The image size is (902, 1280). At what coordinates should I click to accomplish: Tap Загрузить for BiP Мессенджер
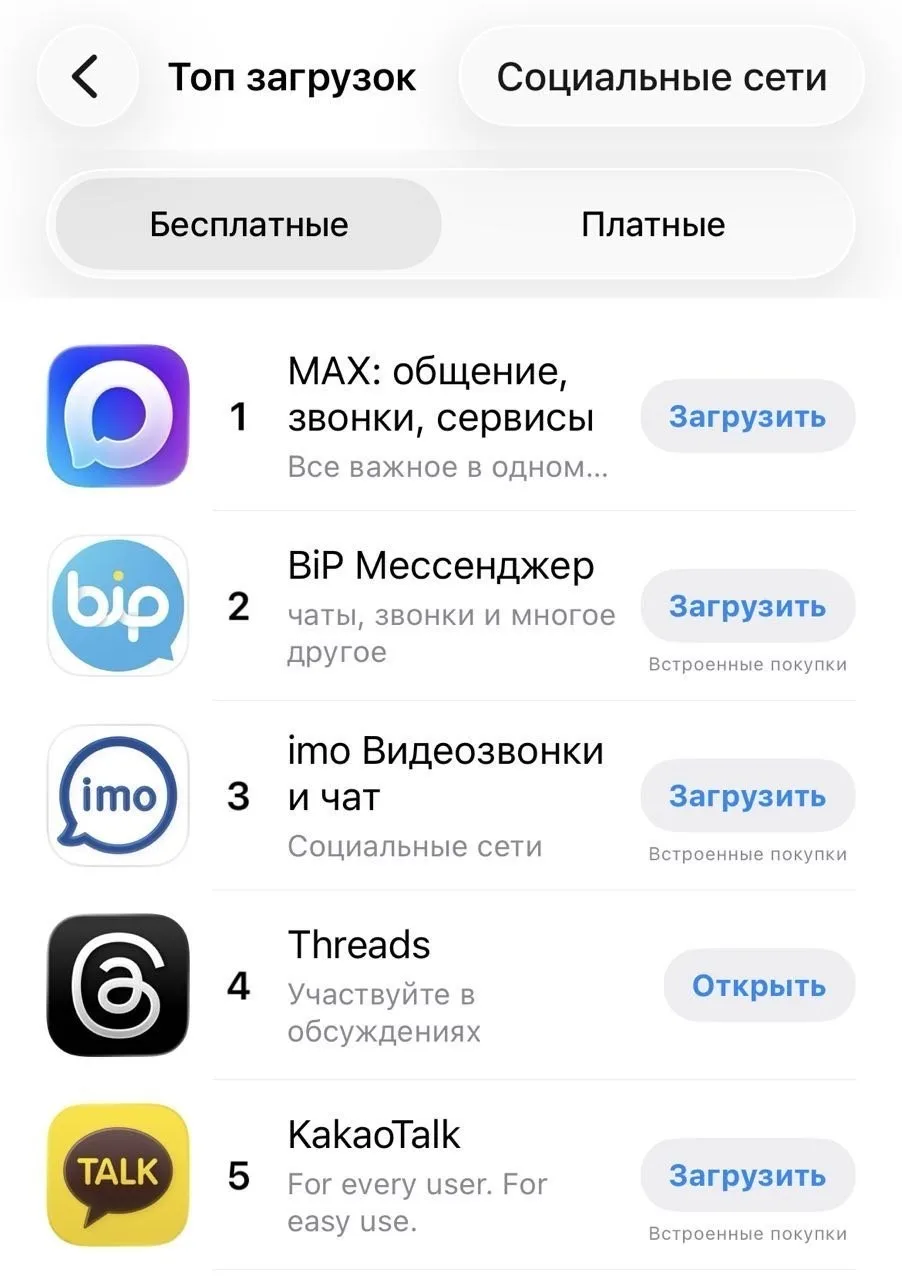click(x=747, y=606)
